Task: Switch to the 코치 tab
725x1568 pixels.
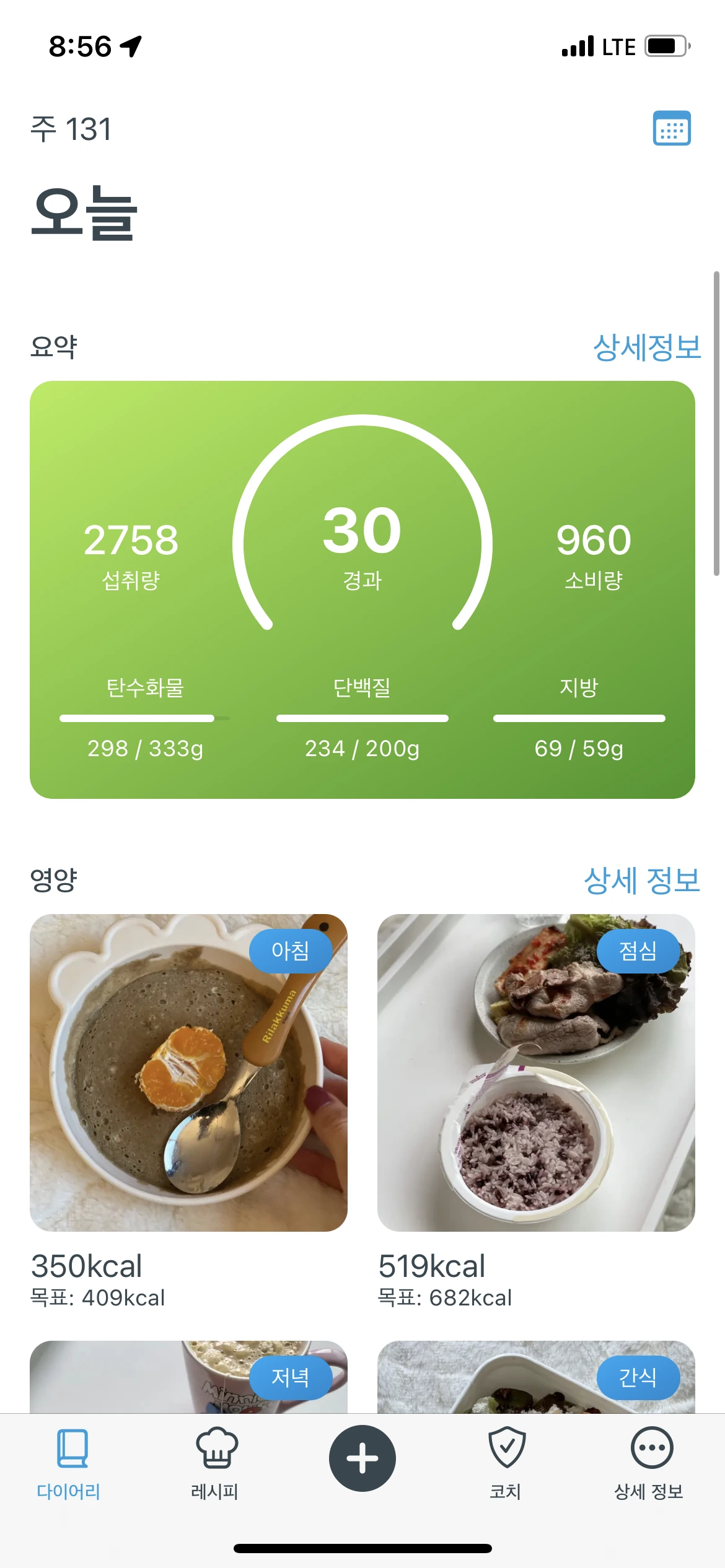Action: pos(506,1464)
